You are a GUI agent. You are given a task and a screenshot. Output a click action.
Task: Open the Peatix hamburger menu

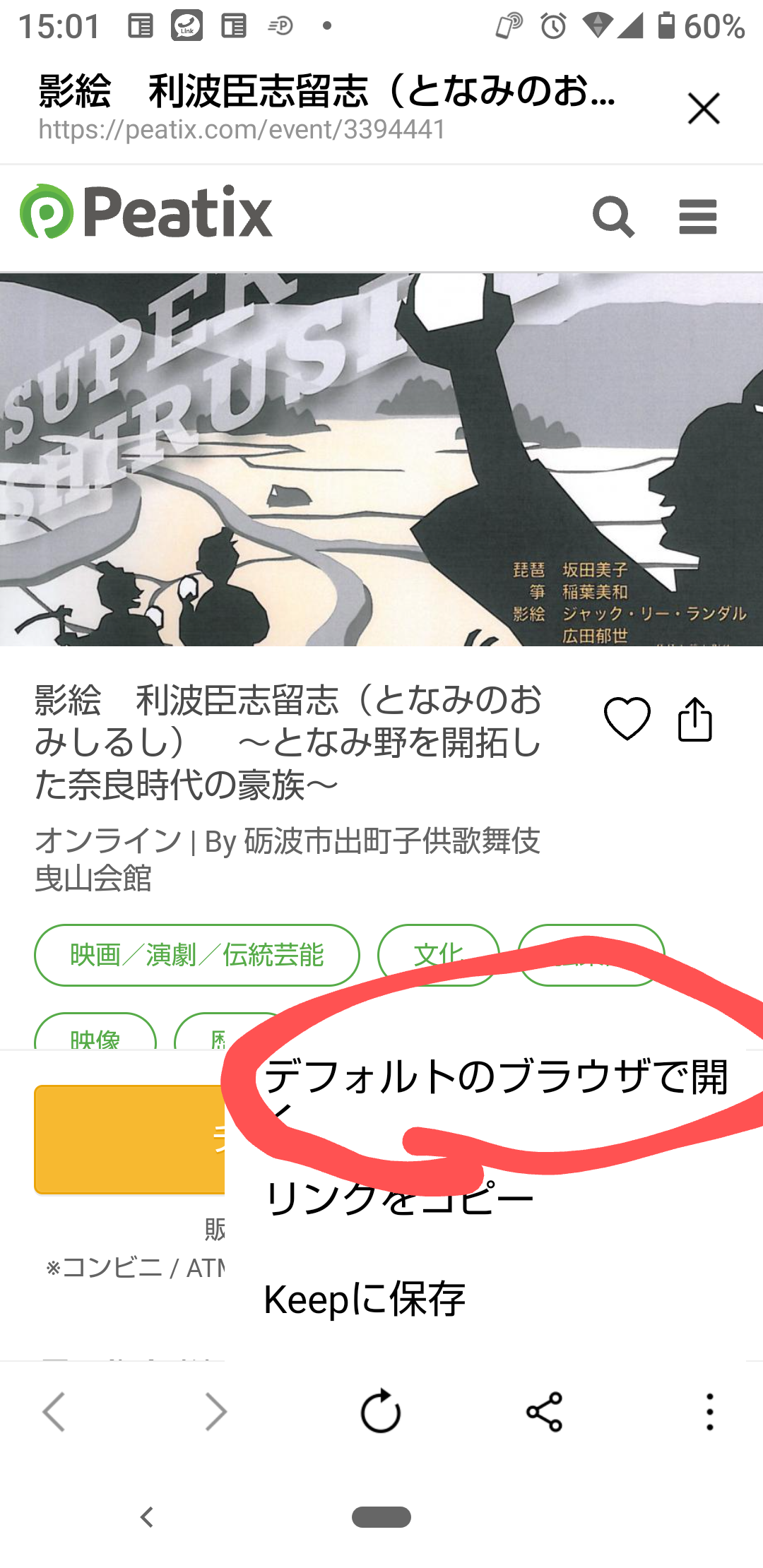(698, 216)
